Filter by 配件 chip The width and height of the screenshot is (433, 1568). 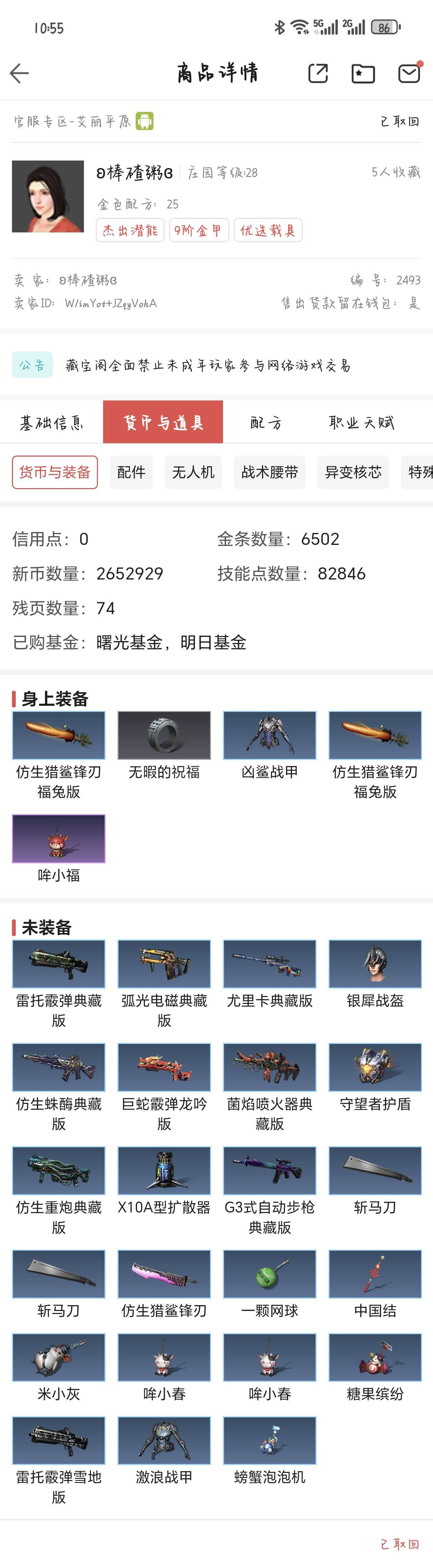pos(131,472)
